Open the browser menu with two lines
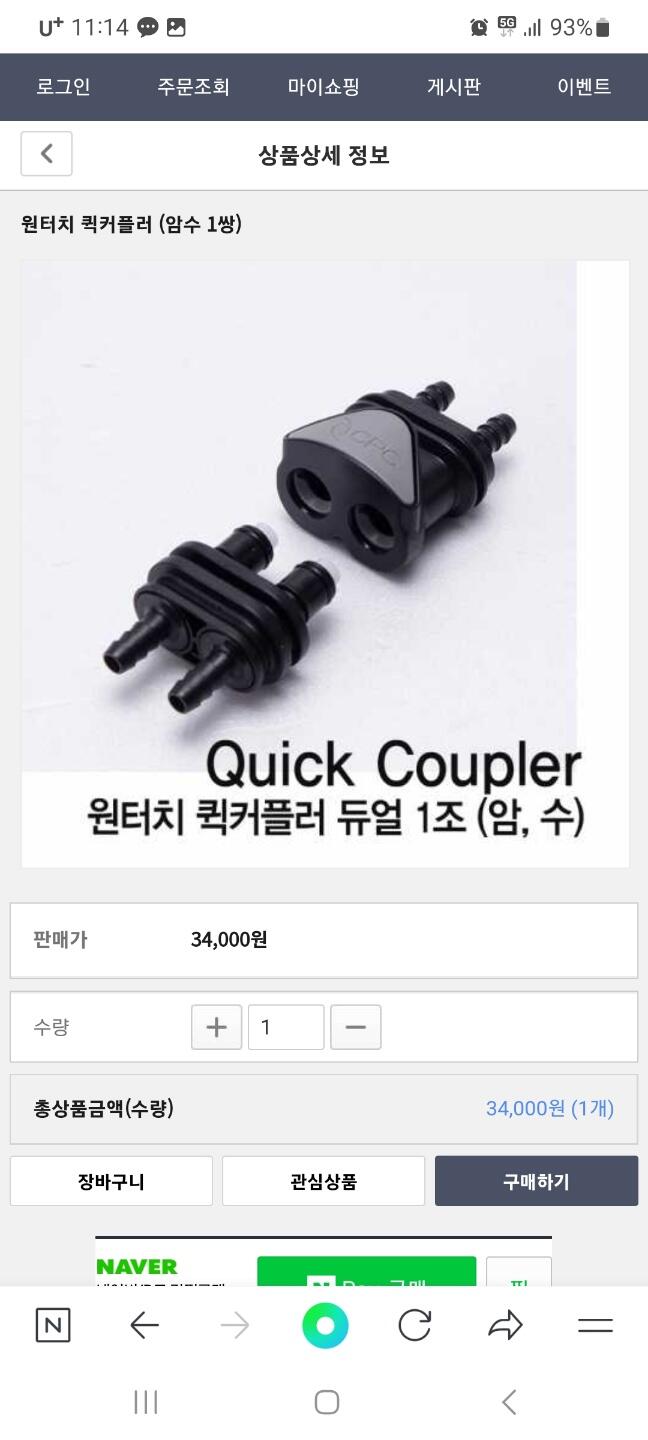The width and height of the screenshot is (648, 1440). coord(595,1326)
